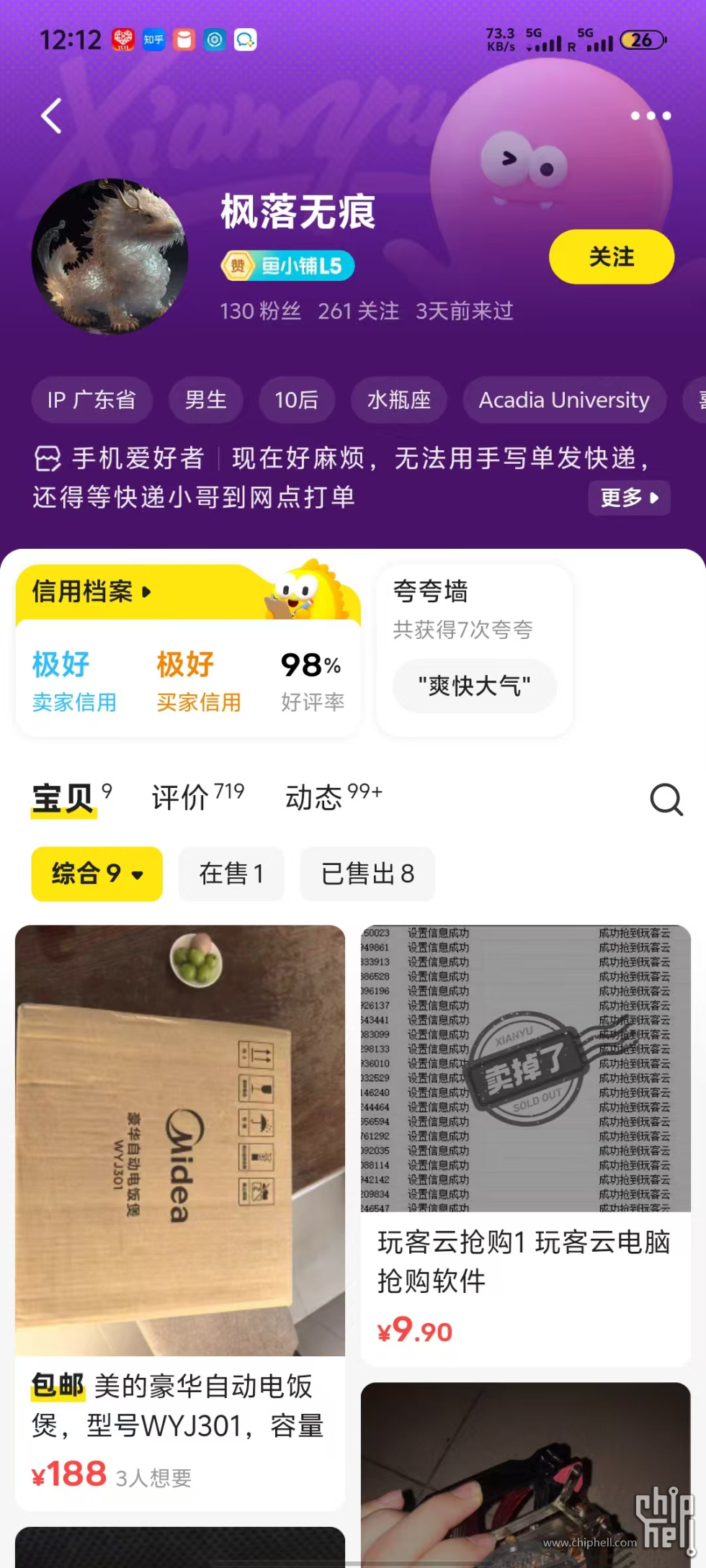Open the 综合 9 sort dropdown

[97, 874]
